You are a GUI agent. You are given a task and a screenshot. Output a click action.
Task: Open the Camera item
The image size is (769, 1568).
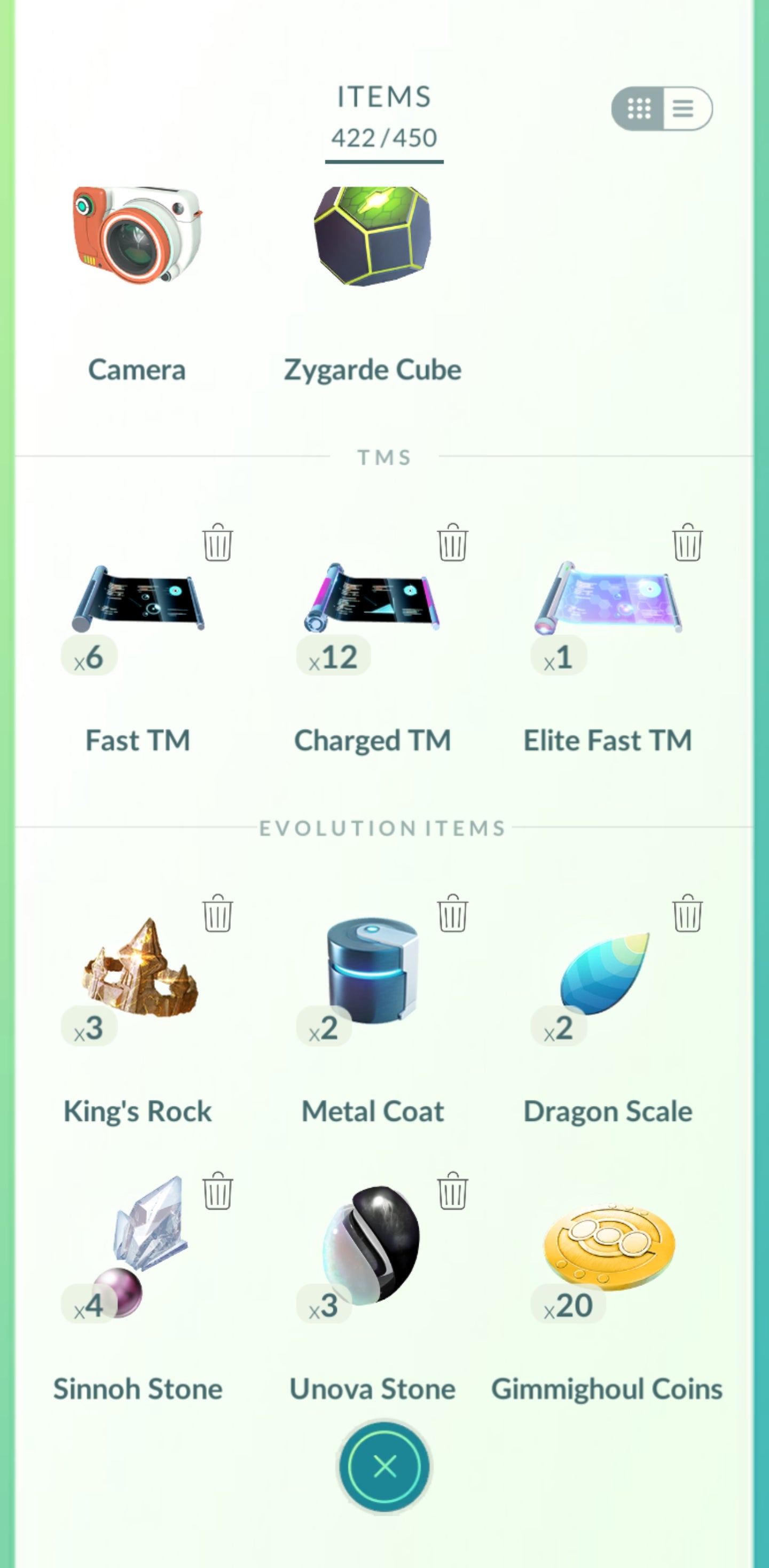tap(137, 237)
